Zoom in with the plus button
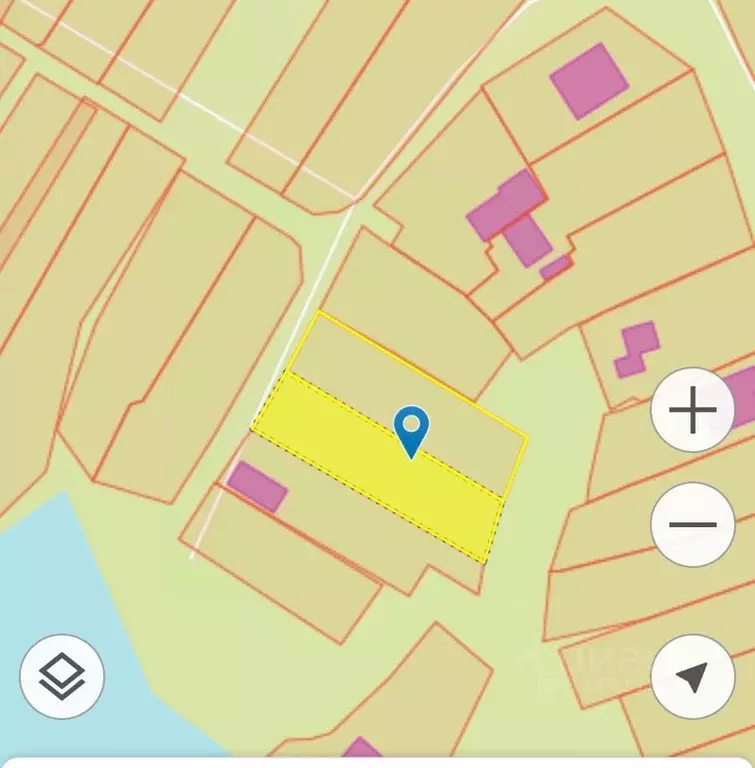This screenshot has width=755, height=768. (693, 410)
